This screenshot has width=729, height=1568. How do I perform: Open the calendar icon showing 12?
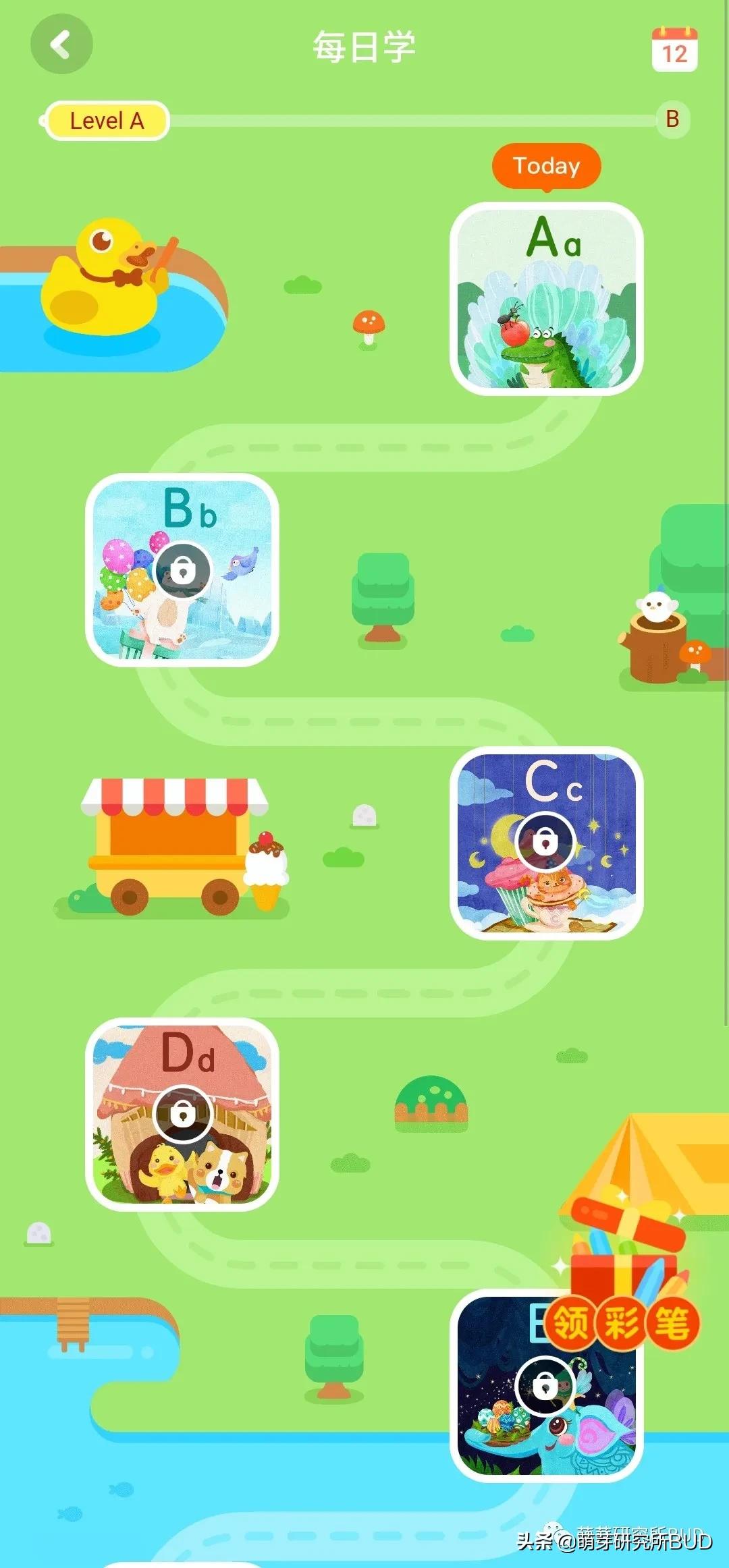tap(674, 49)
